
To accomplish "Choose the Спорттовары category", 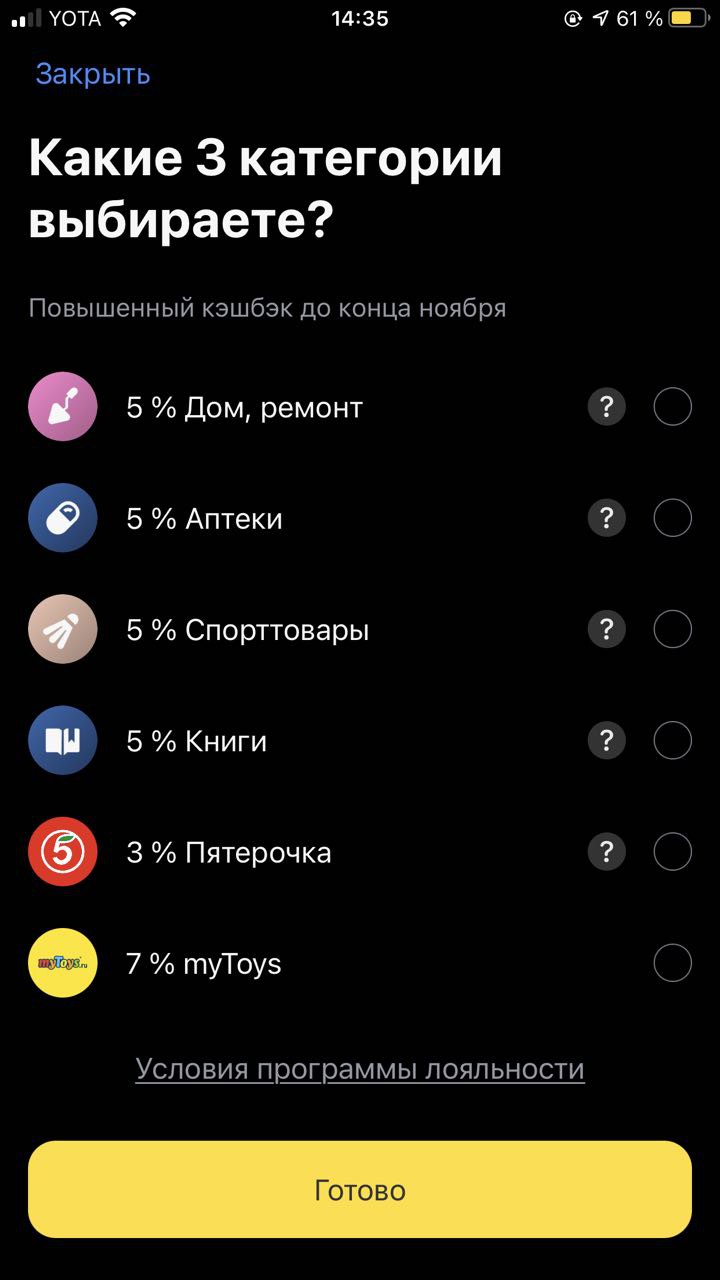I will pyautogui.click(x=672, y=629).
